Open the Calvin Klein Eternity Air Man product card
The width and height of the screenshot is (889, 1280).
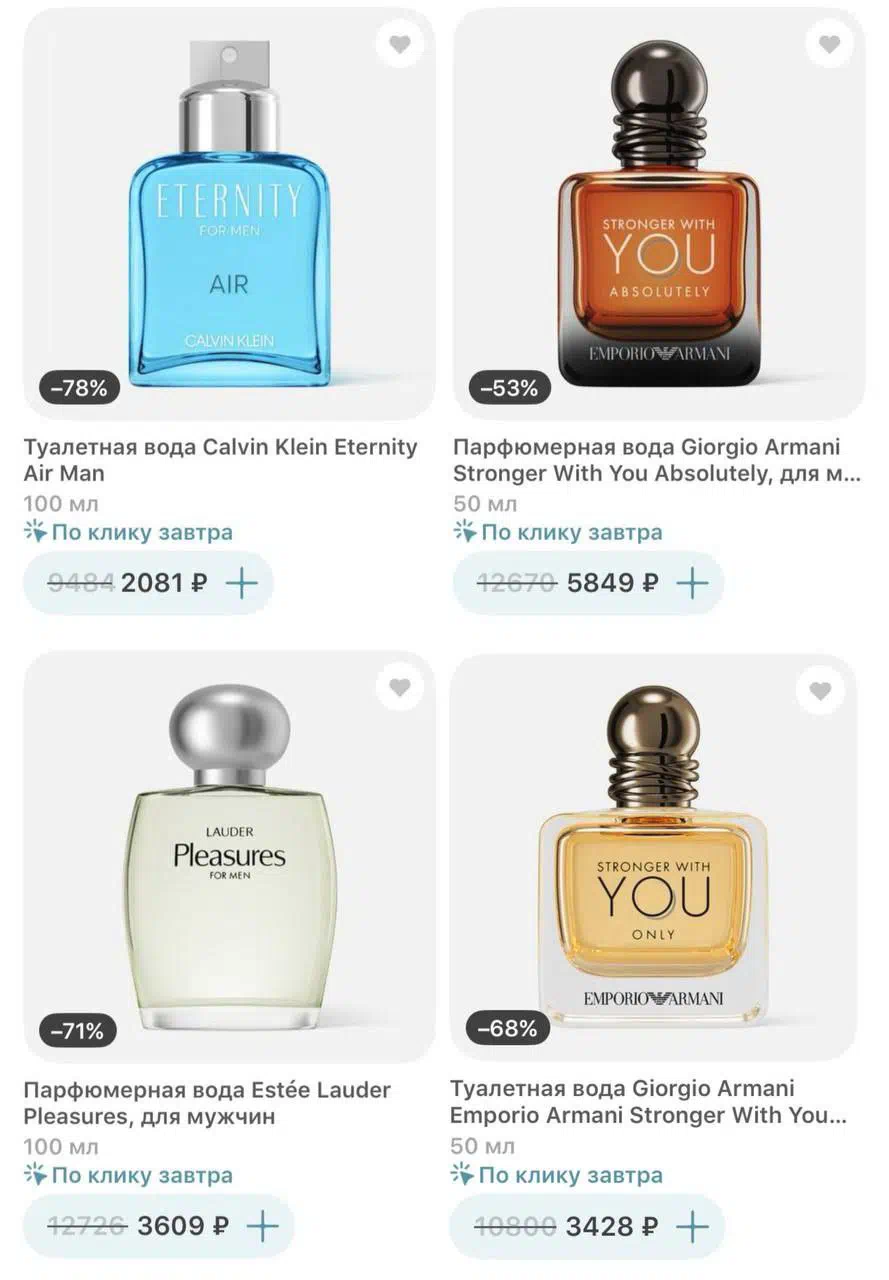229,215
